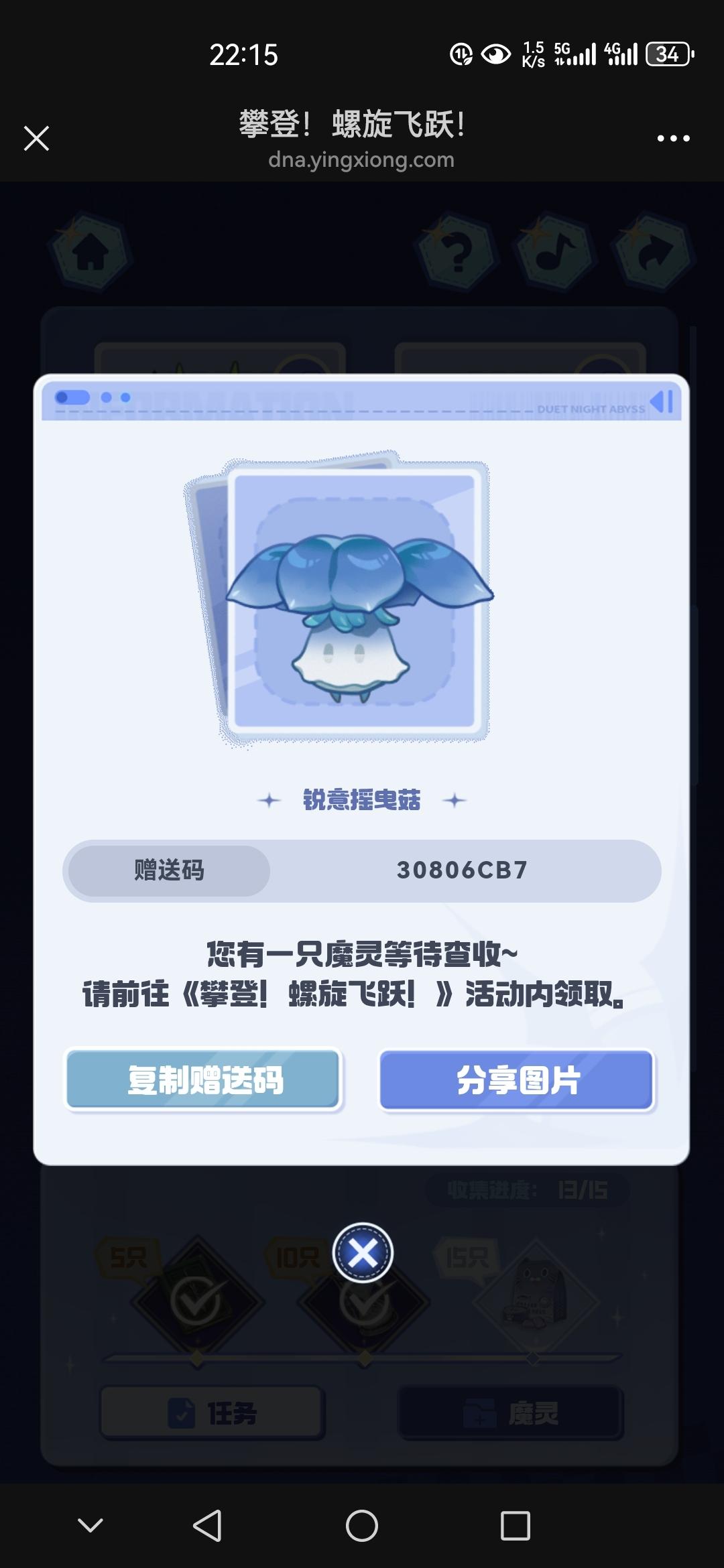Image resolution: width=724 pixels, height=1568 pixels.
Task: Tap the 复制赠送码 button
Action: point(204,1080)
